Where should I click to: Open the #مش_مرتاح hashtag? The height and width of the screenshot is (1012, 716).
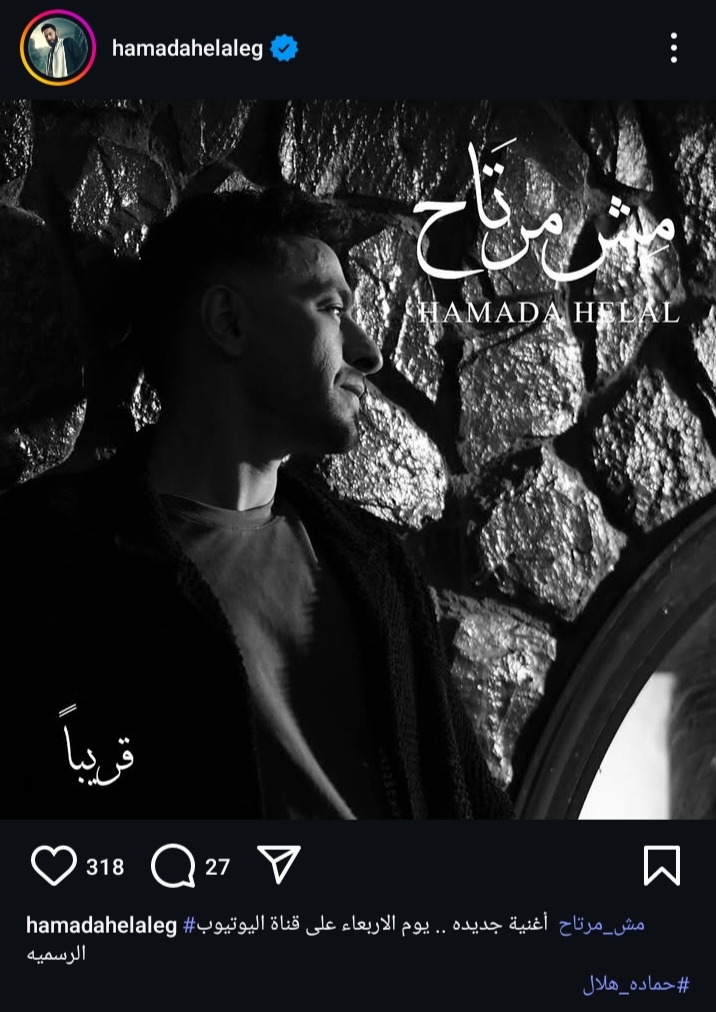600,924
